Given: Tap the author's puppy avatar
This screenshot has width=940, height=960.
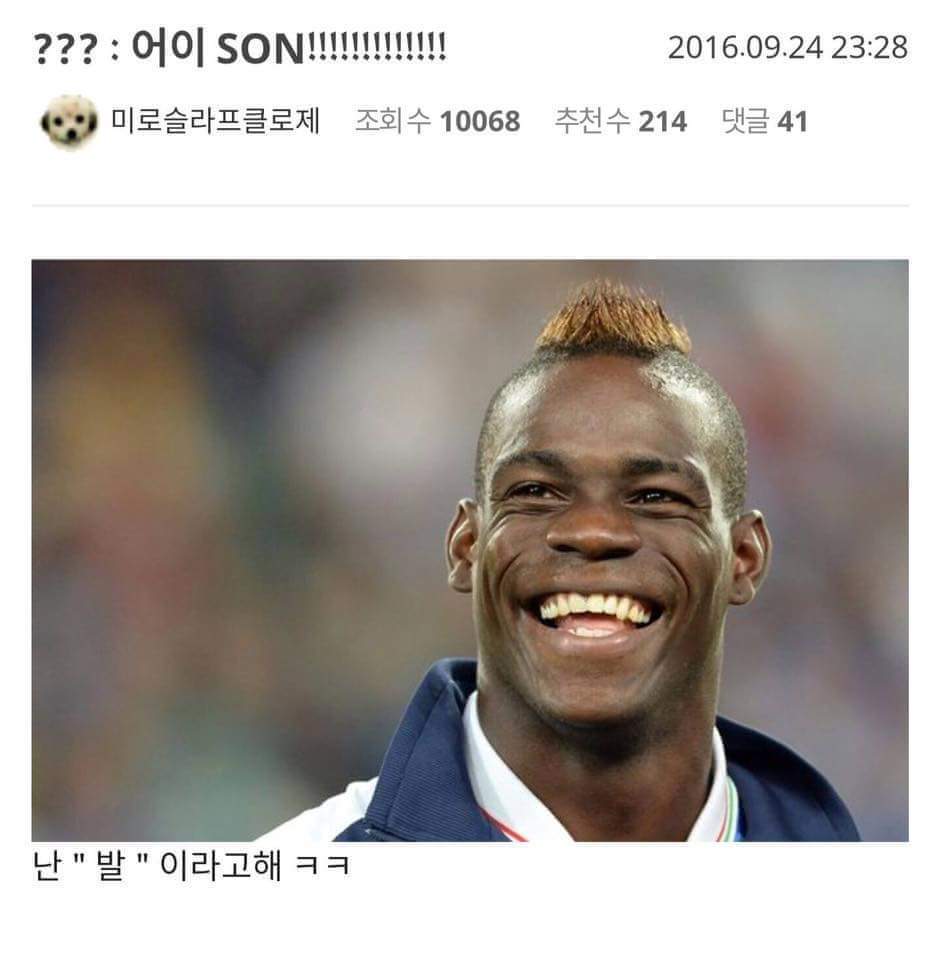Looking at the screenshot, I should pyautogui.click(x=69, y=122).
